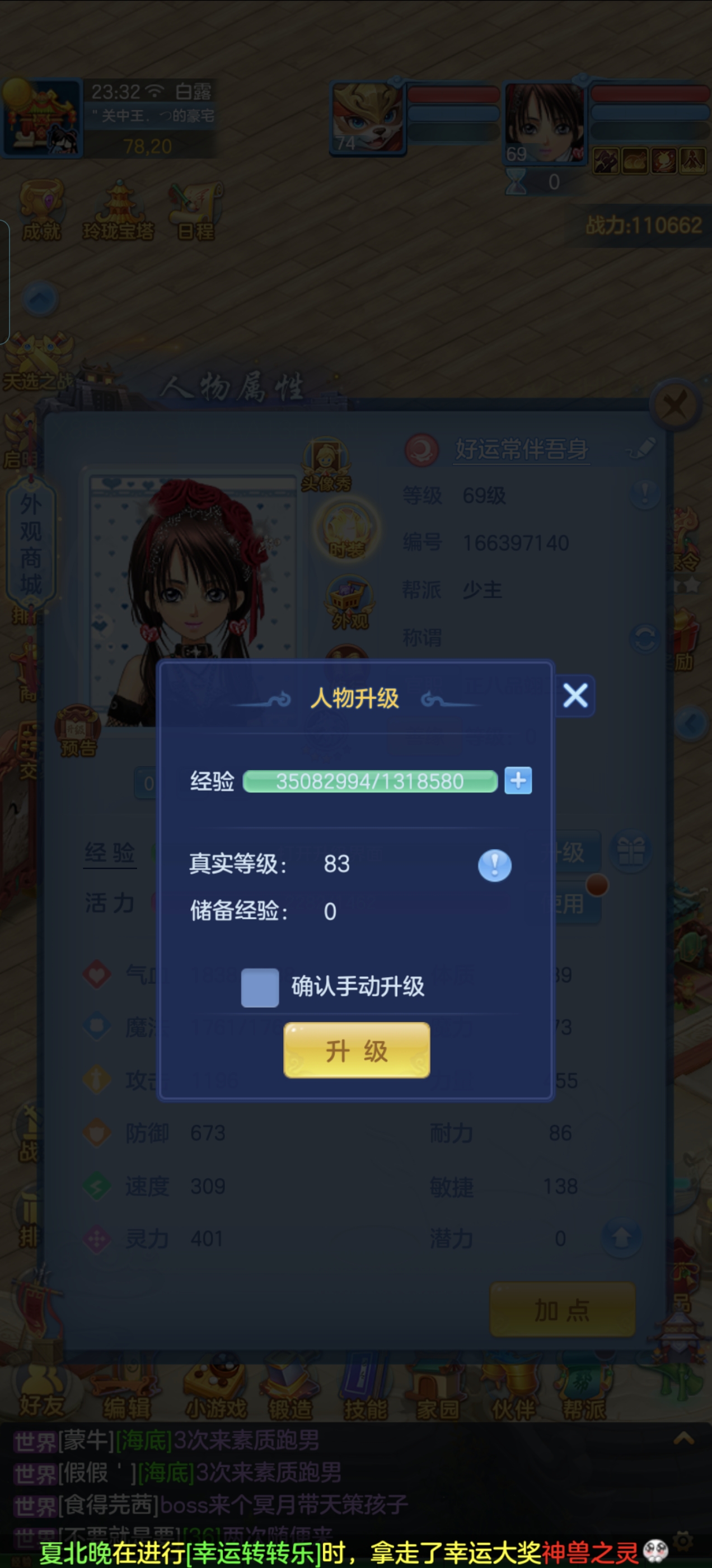Check the 确认手动升级 checkbox

pos(260,987)
